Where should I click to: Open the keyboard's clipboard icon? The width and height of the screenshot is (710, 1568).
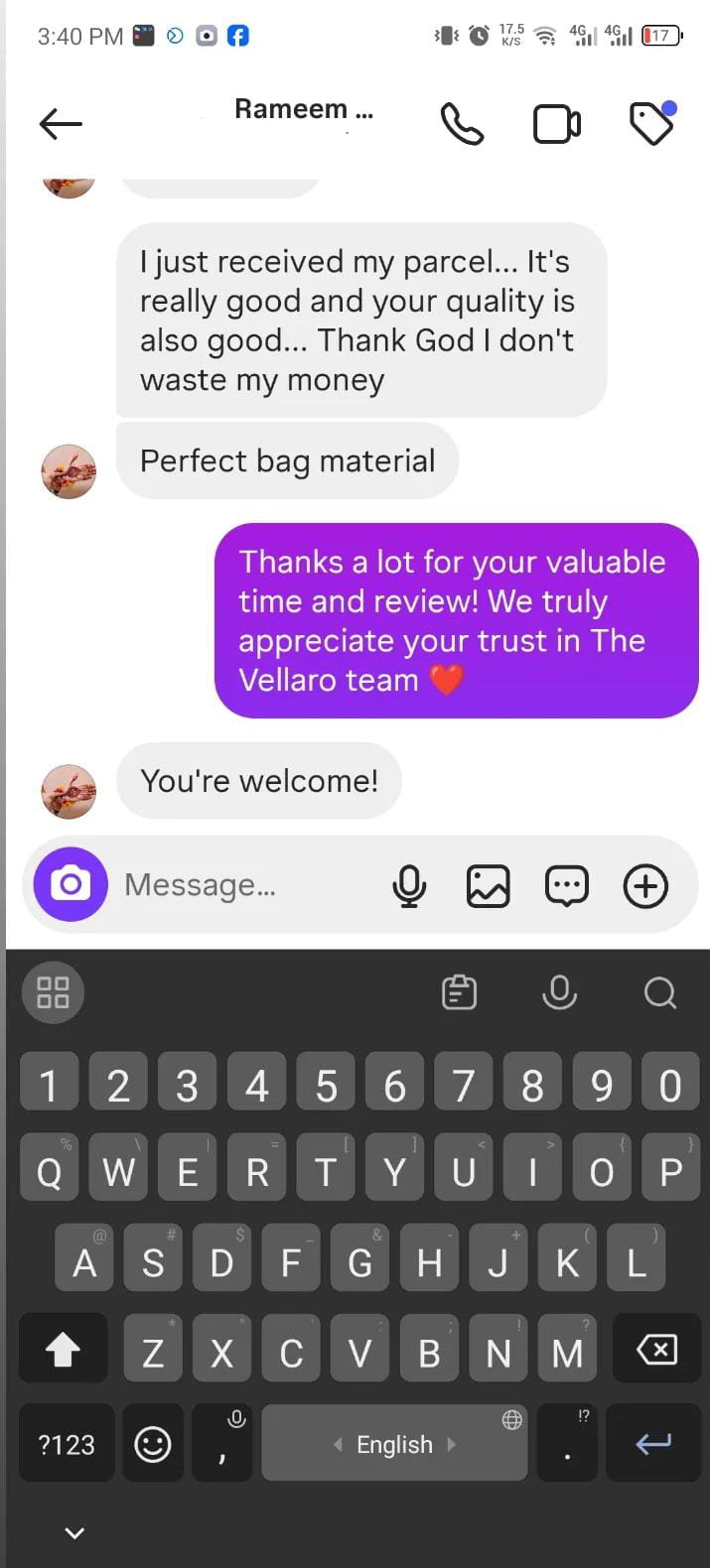(459, 992)
